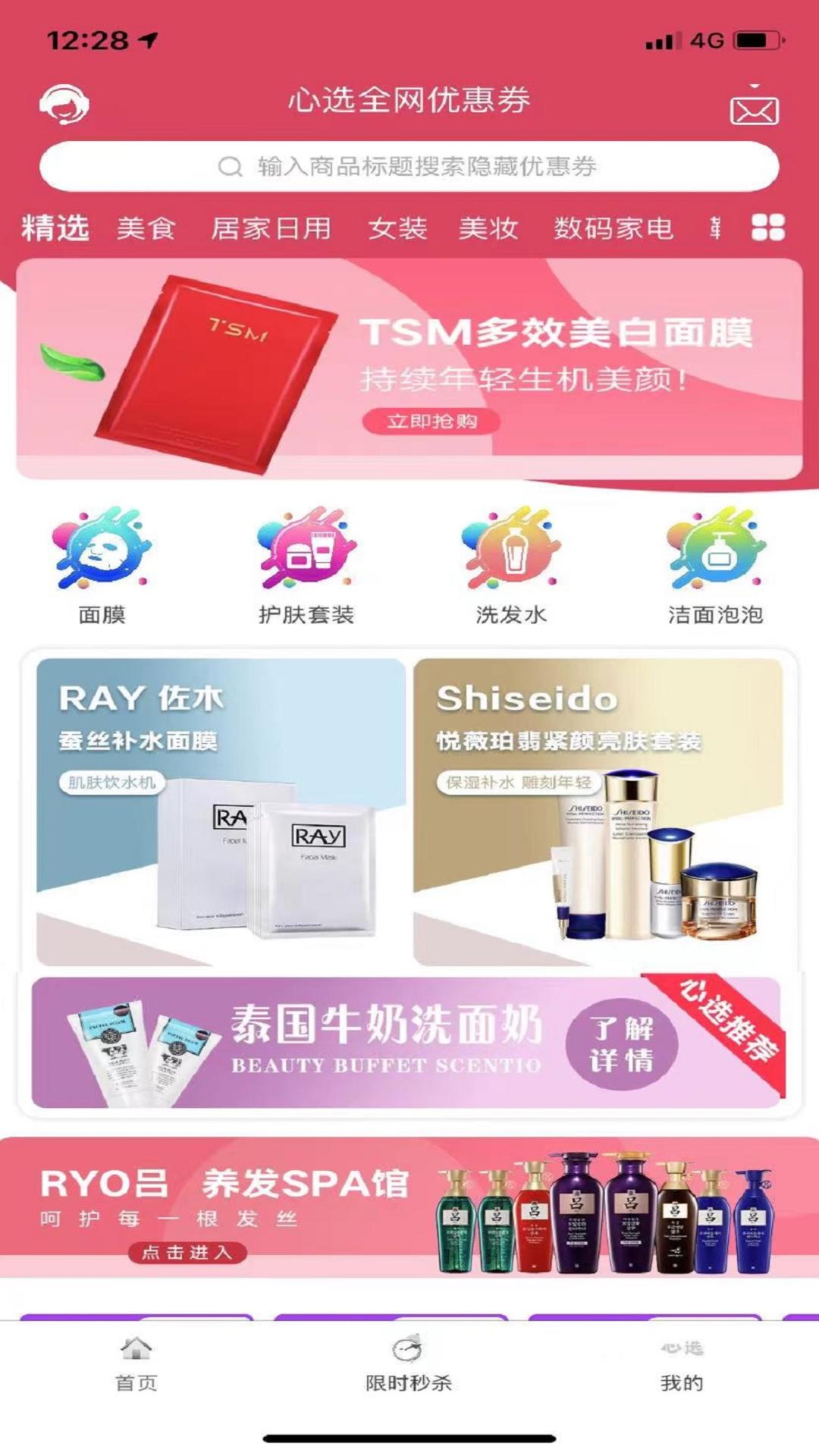Switch to the 美食 category tab

coord(146,228)
